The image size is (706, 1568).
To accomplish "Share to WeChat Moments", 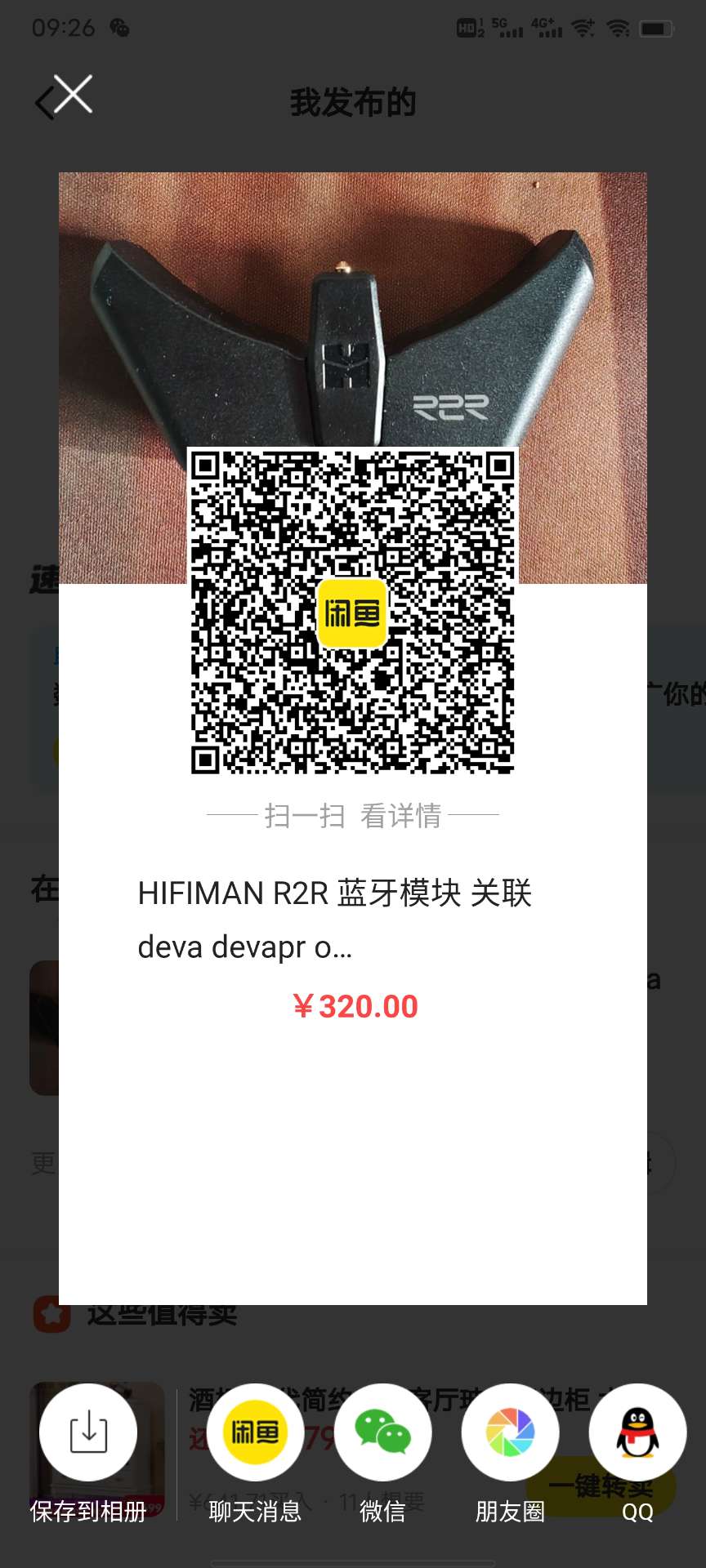I will click(x=510, y=1432).
